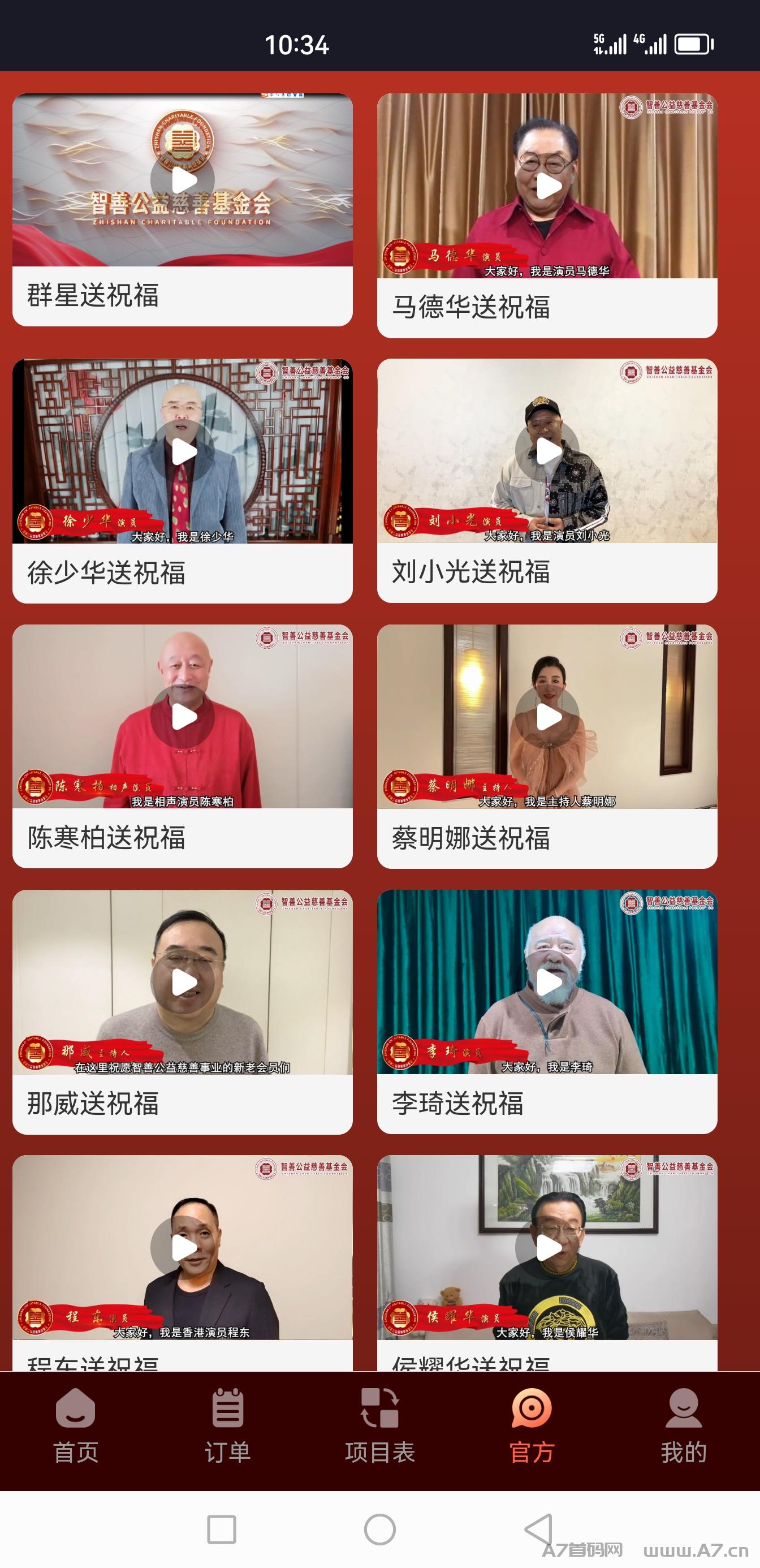This screenshot has height=1568, width=760.
Task: Play the 侯耀华 blessing video
Action: click(x=547, y=1248)
